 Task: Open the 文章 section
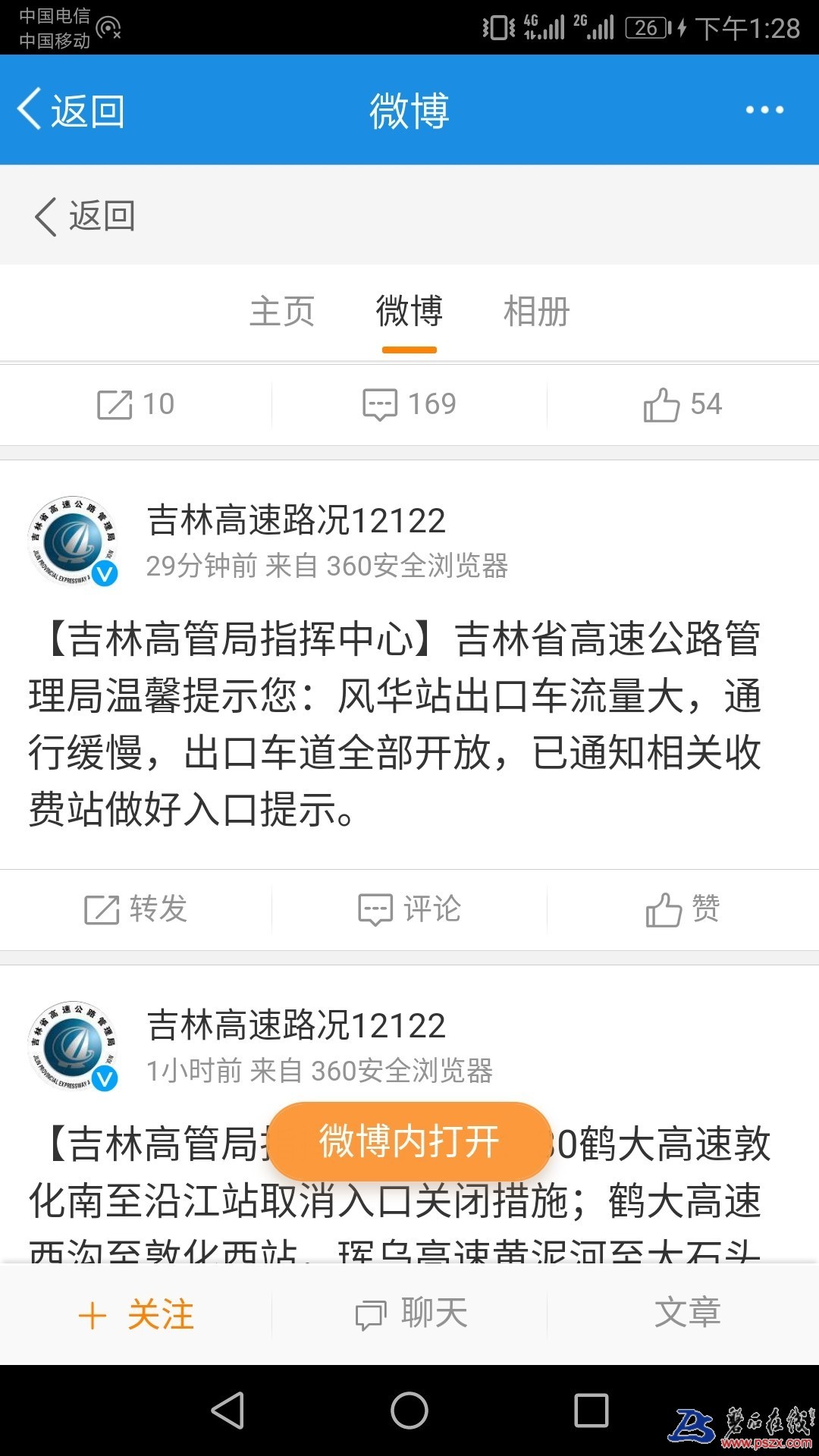686,1314
